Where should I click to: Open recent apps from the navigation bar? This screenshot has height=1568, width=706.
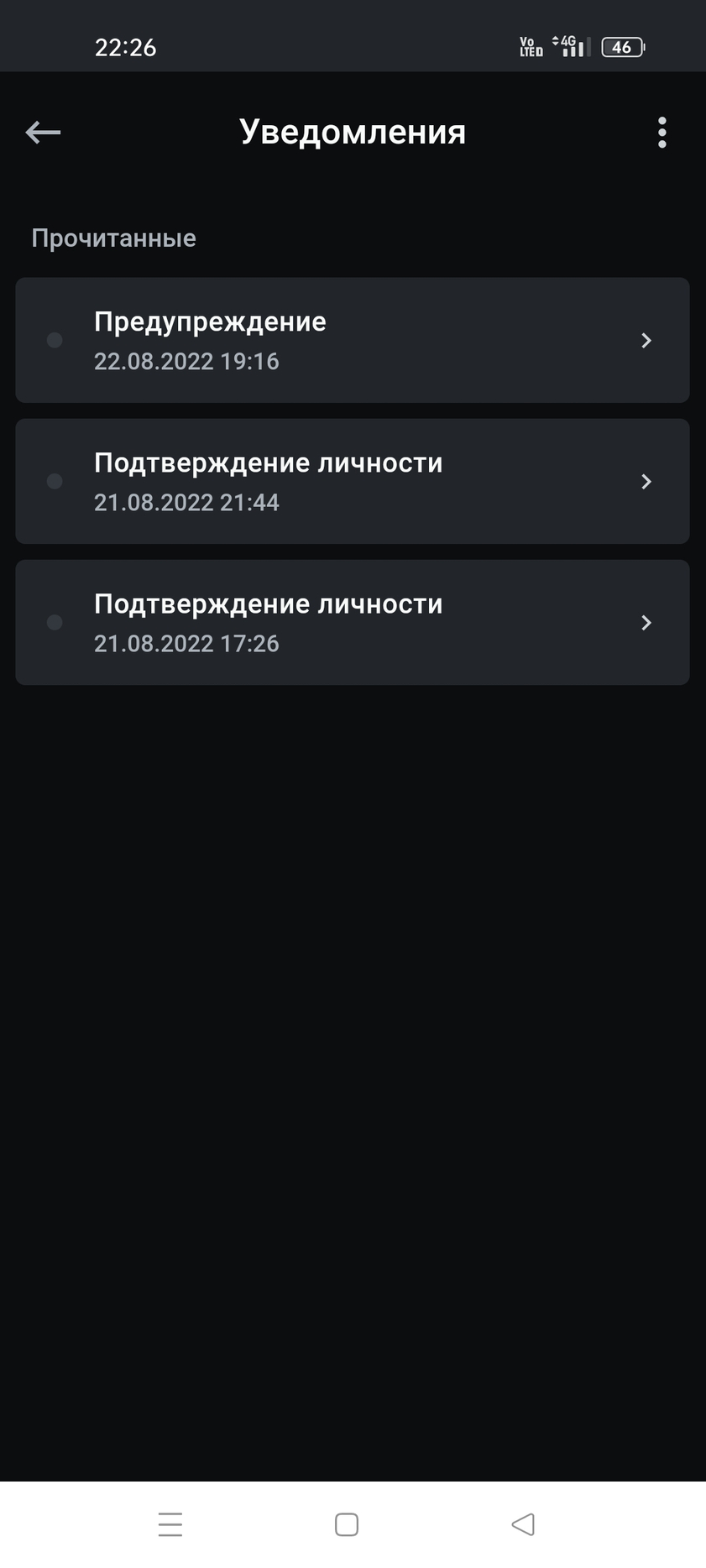pos(170,1524)
